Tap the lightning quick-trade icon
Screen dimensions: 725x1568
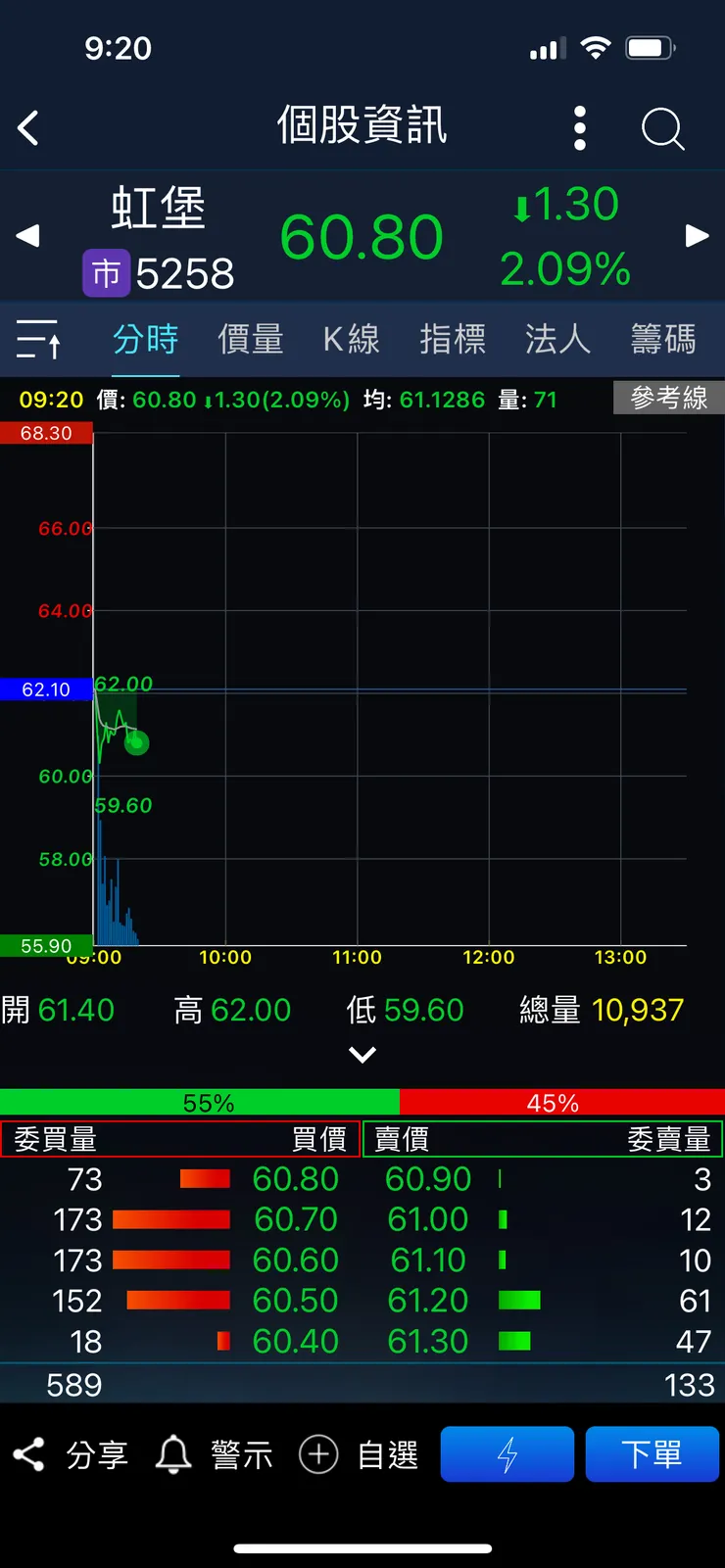[x=507, y=1453]
